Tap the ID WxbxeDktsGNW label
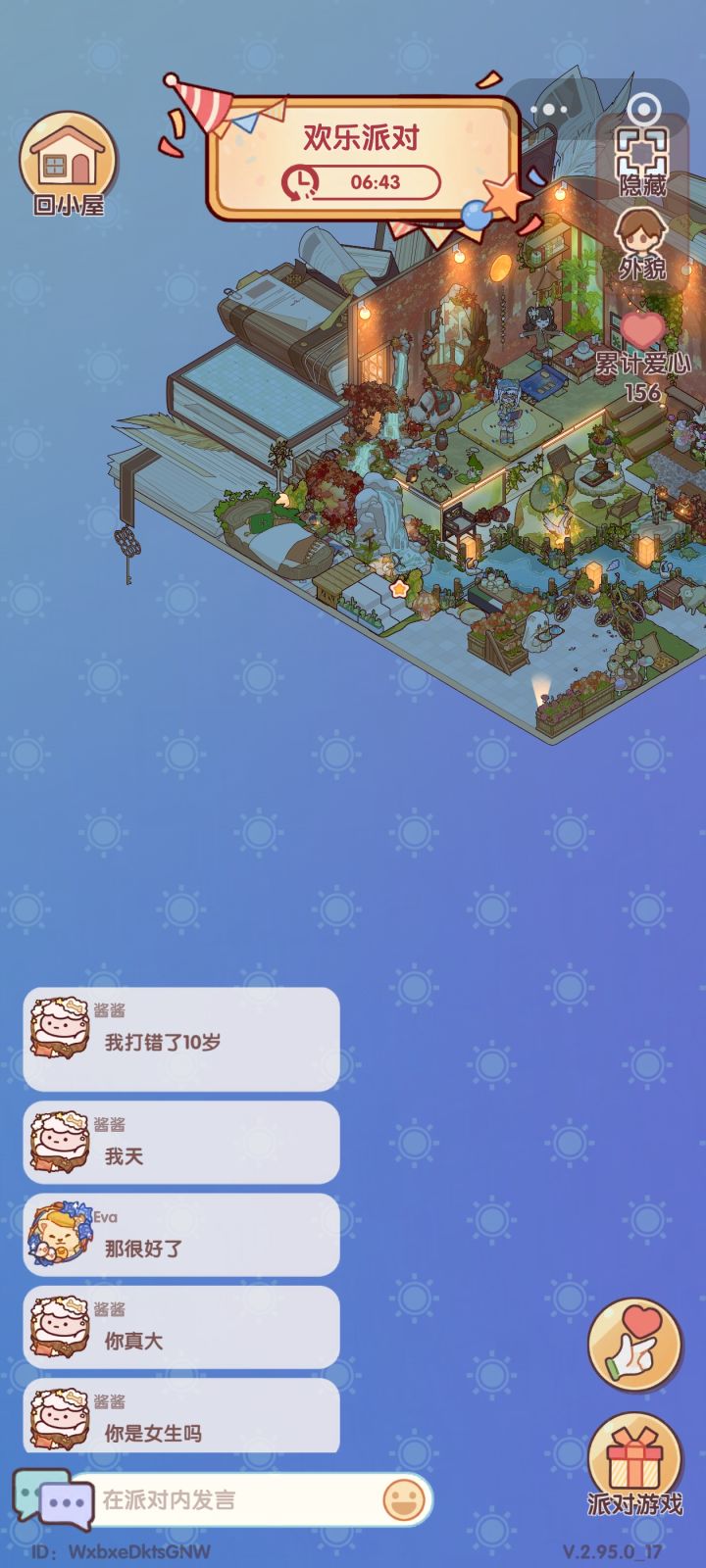This screenshot has width=706, height=1568. (x=118, y=1549)
